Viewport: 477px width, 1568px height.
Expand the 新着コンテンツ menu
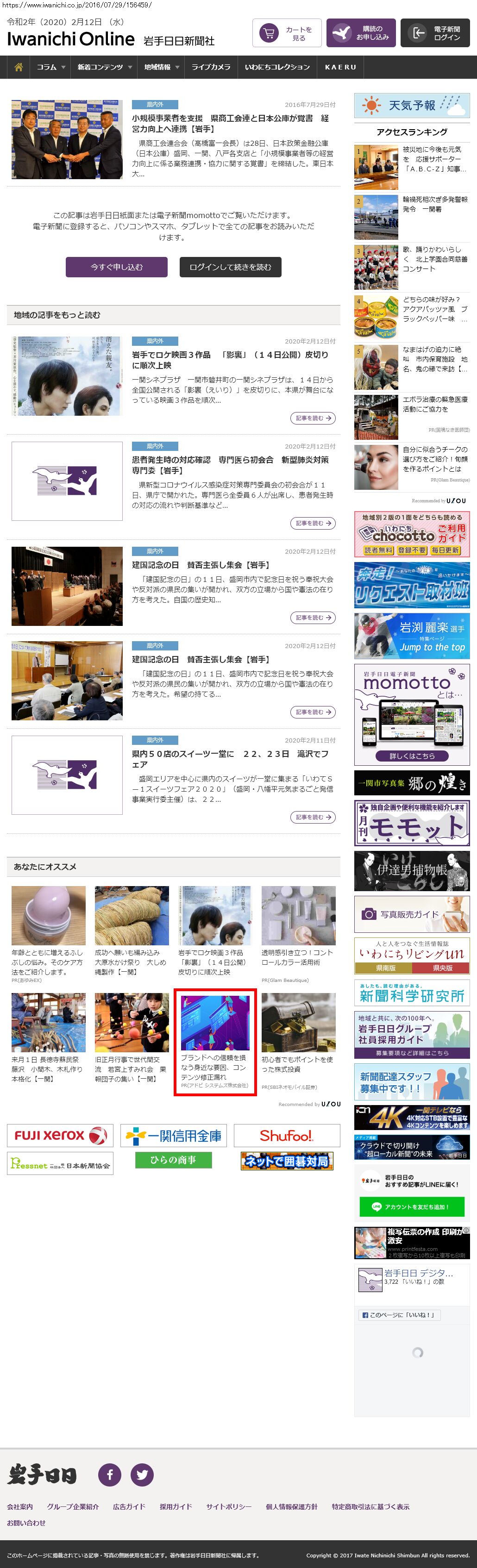pyautogui.click(x=104, y=67)
